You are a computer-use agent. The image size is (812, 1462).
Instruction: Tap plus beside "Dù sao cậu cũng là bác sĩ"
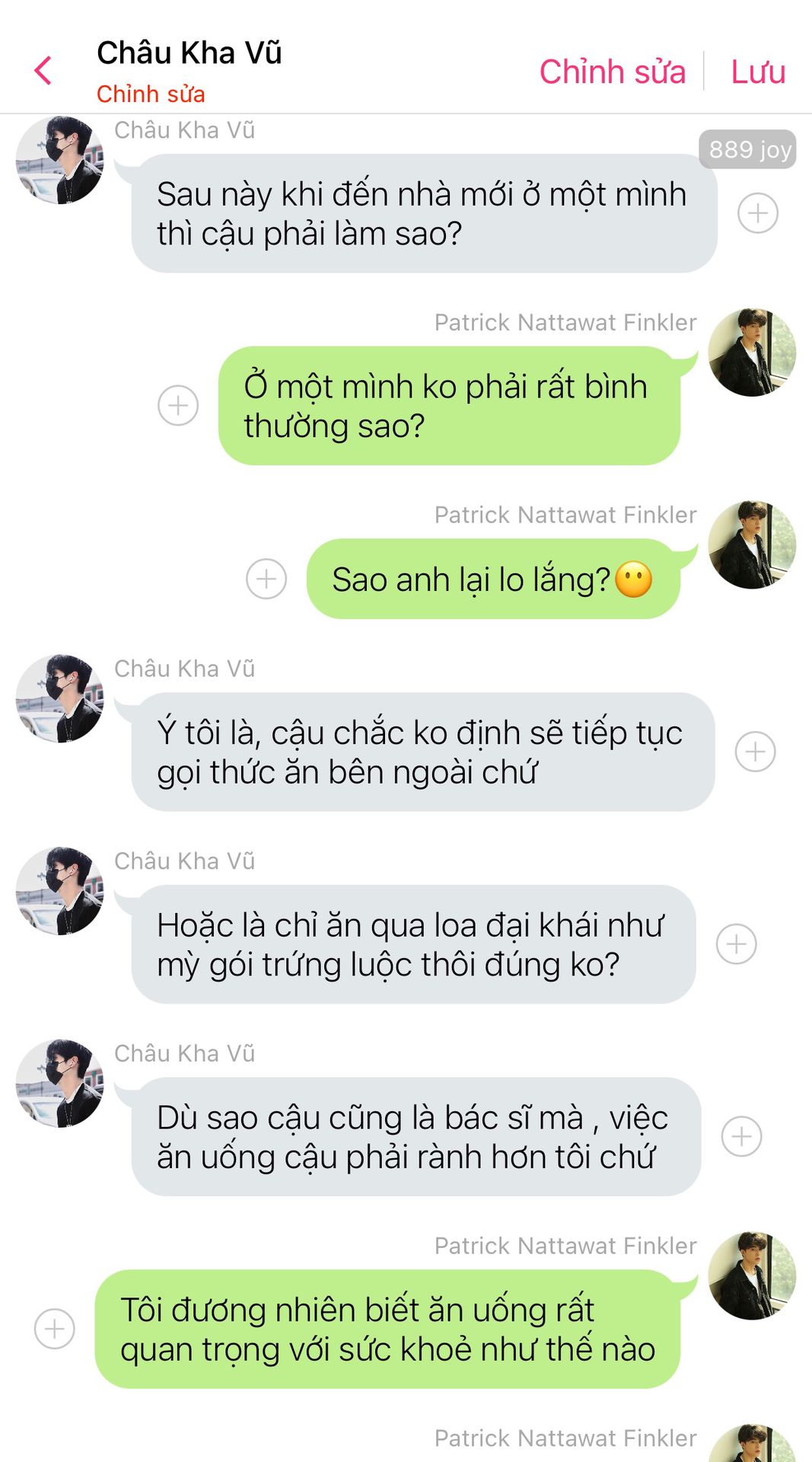coord(741,1137)
